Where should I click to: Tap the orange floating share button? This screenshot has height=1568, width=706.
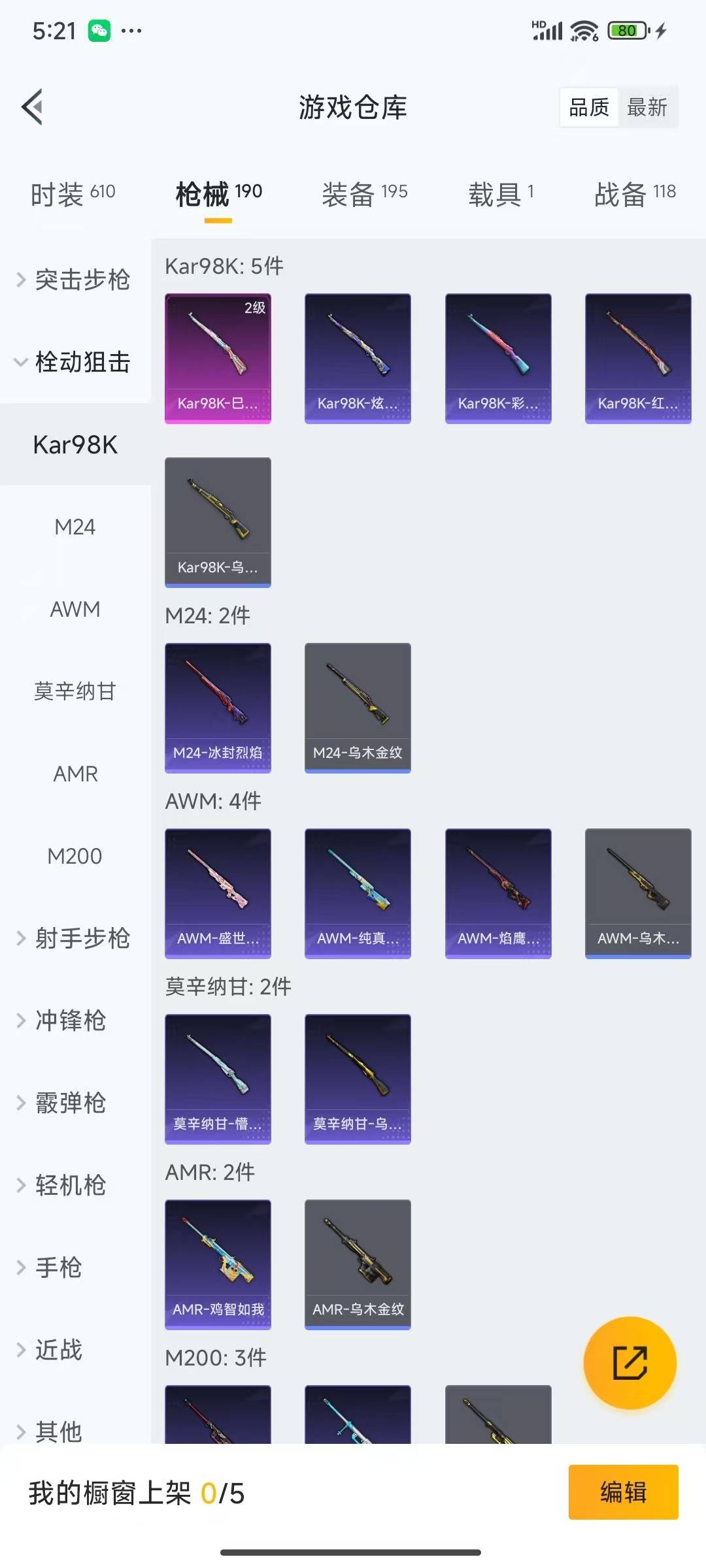(x=630, y=1363)
